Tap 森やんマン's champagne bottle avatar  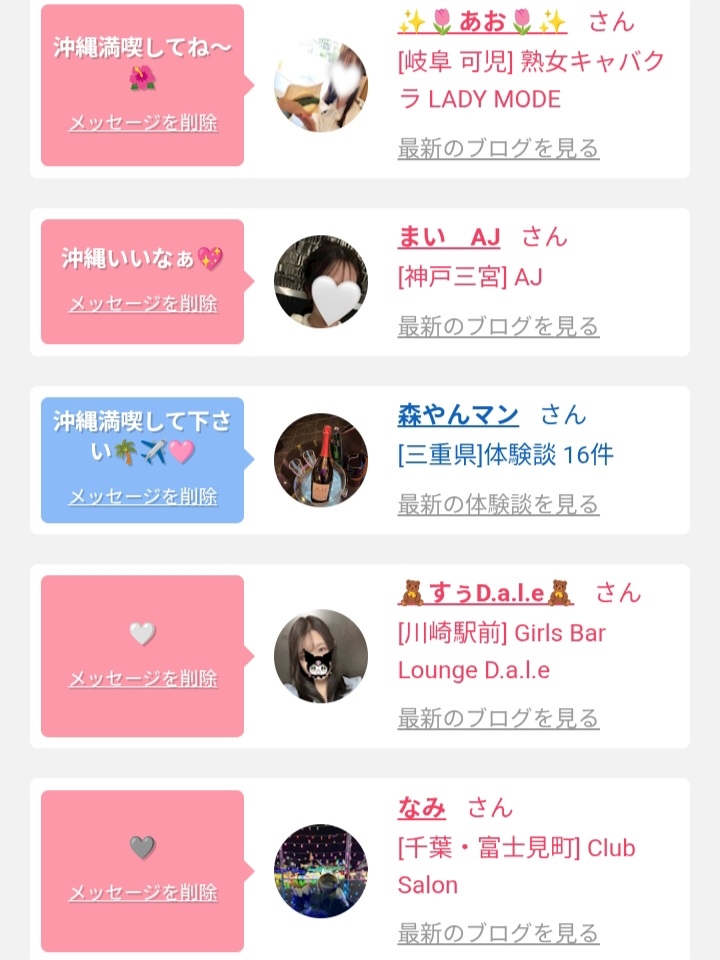pos(321,460)
